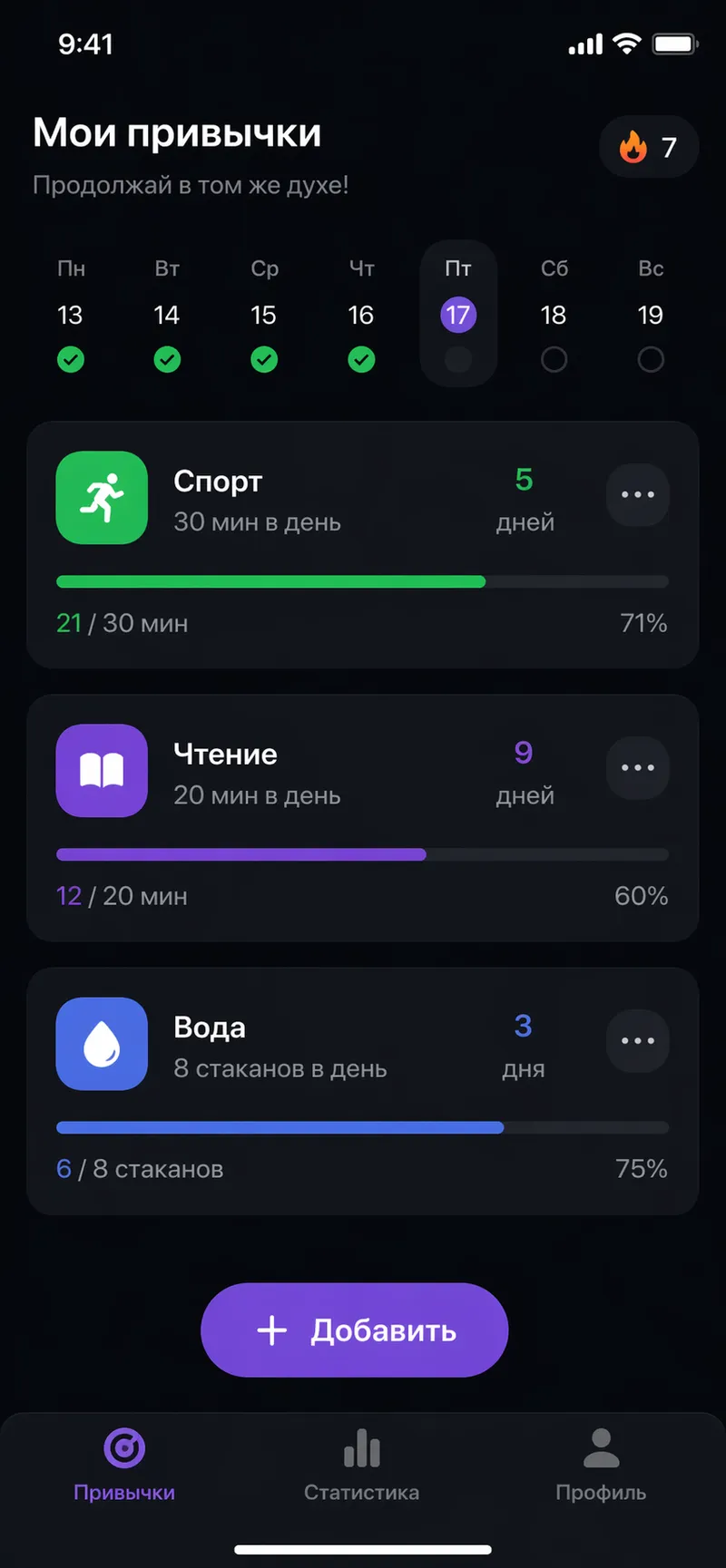Mark Friday the 17th as completed
Image resolution: width=726 pixels, height=1568 pixels.
click(458, 359)
